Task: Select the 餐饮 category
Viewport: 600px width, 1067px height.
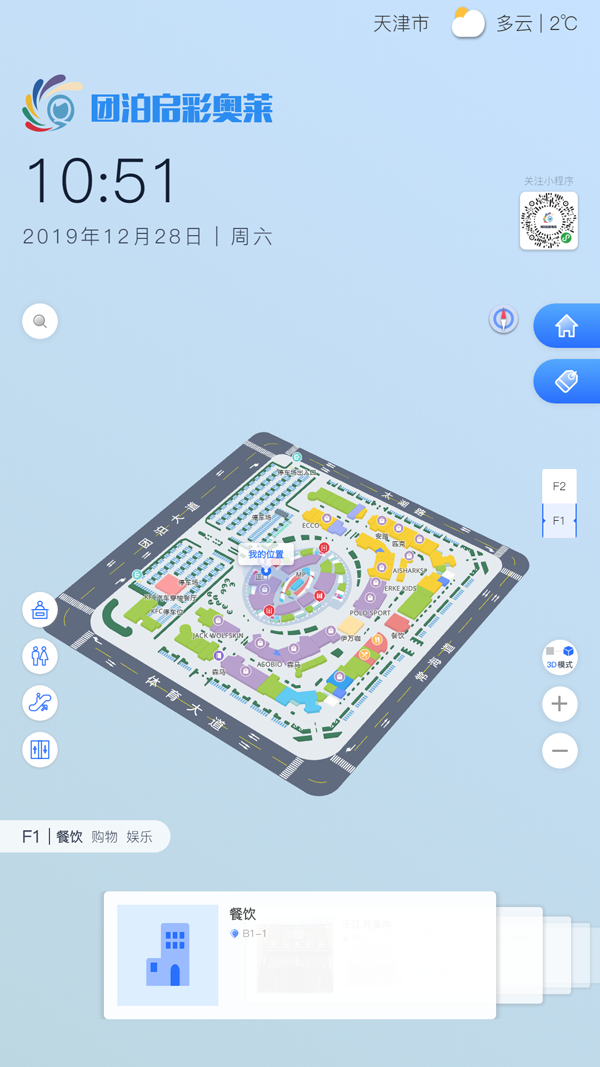Action: [69, 837]
